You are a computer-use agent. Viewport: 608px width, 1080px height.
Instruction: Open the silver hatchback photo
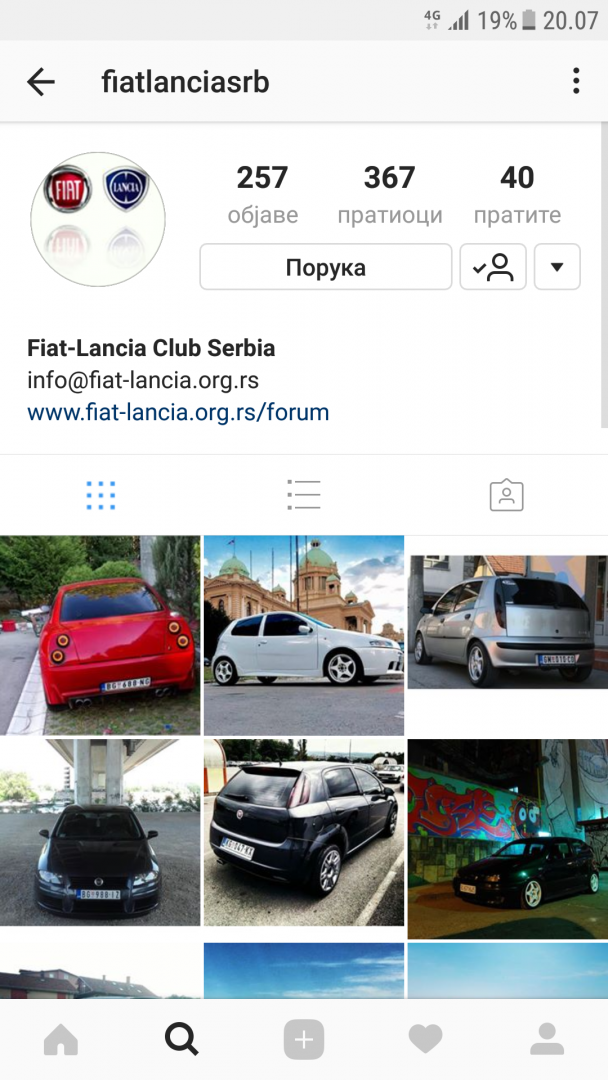click(x=507, y=622)
